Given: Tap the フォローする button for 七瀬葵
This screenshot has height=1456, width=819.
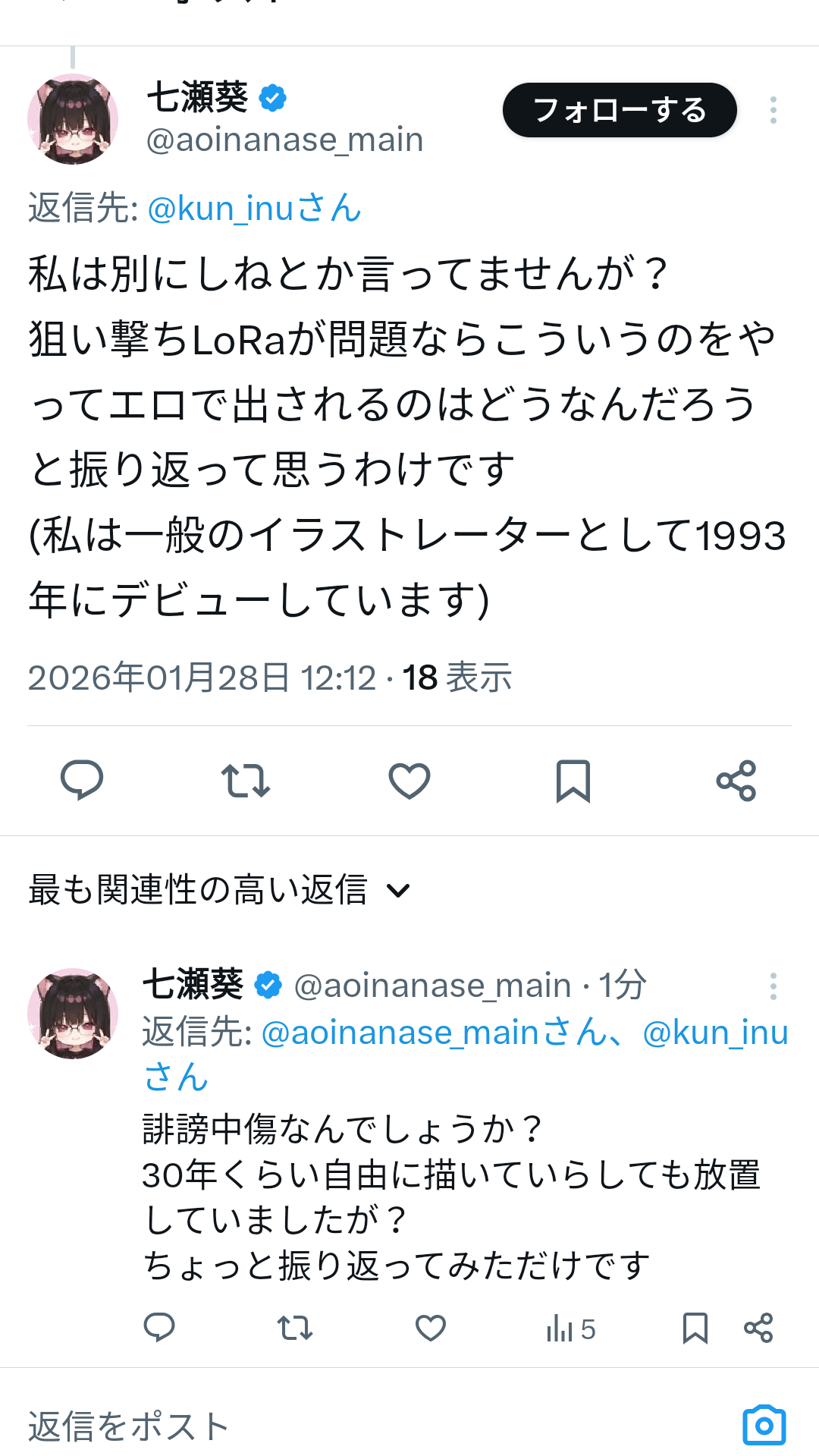Looking at the screenshot, I should click(620, 111).
